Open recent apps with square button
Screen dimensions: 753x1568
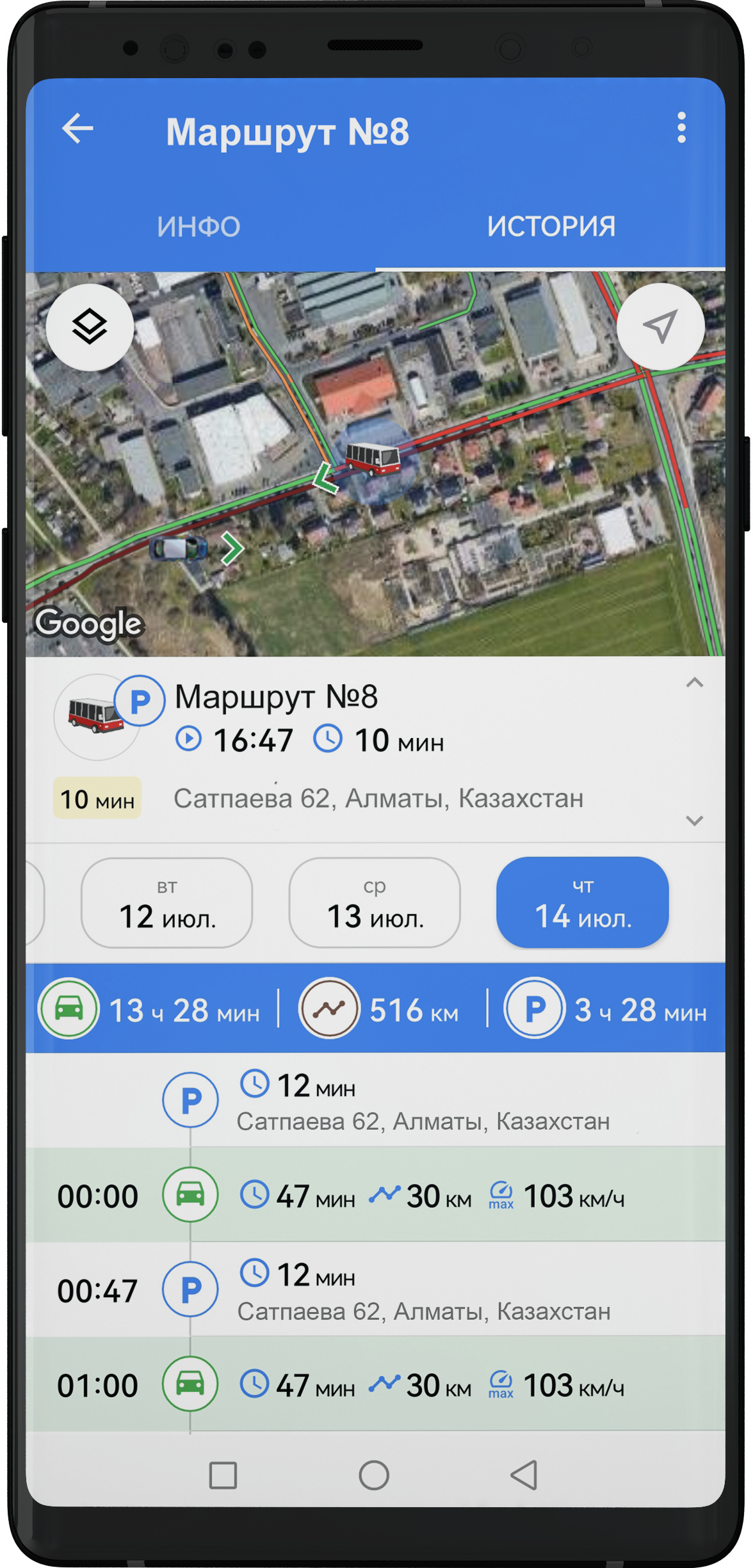click(x=223, y=1475)
